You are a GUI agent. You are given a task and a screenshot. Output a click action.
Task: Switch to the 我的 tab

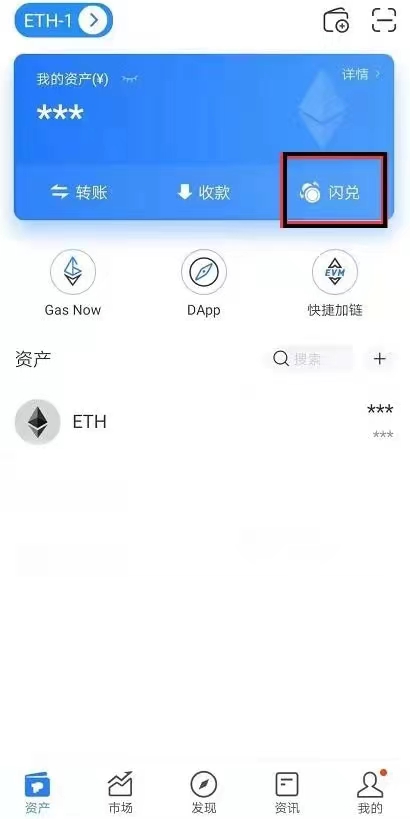coord(370,793)
